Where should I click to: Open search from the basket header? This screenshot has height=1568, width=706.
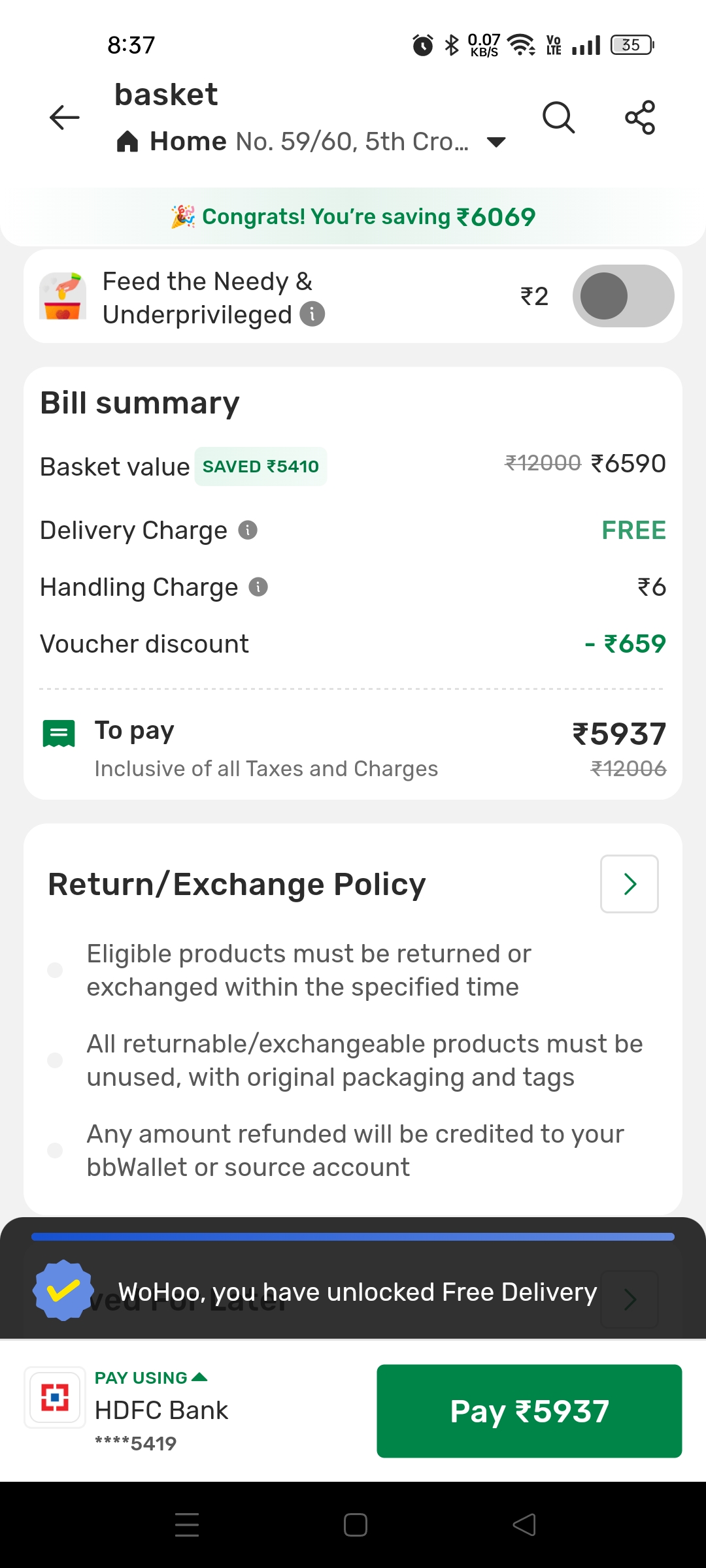click(559, 118)
